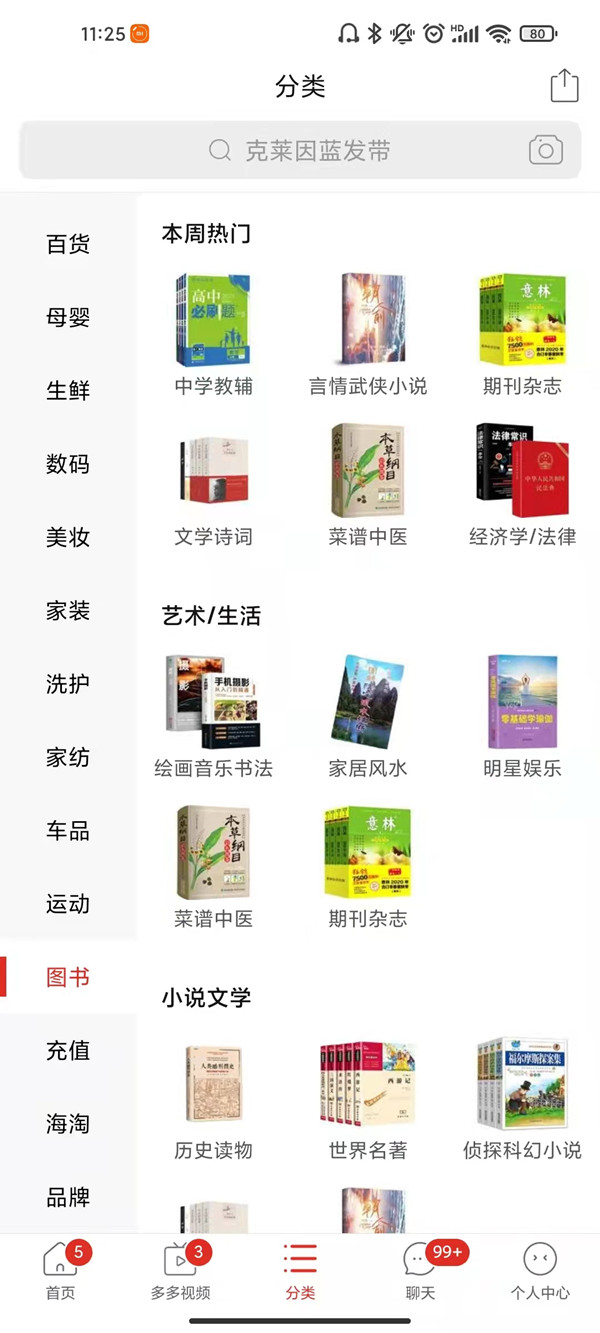Open the camera image search
This screenshot has height=1333, width=600.
coord(545,151)
